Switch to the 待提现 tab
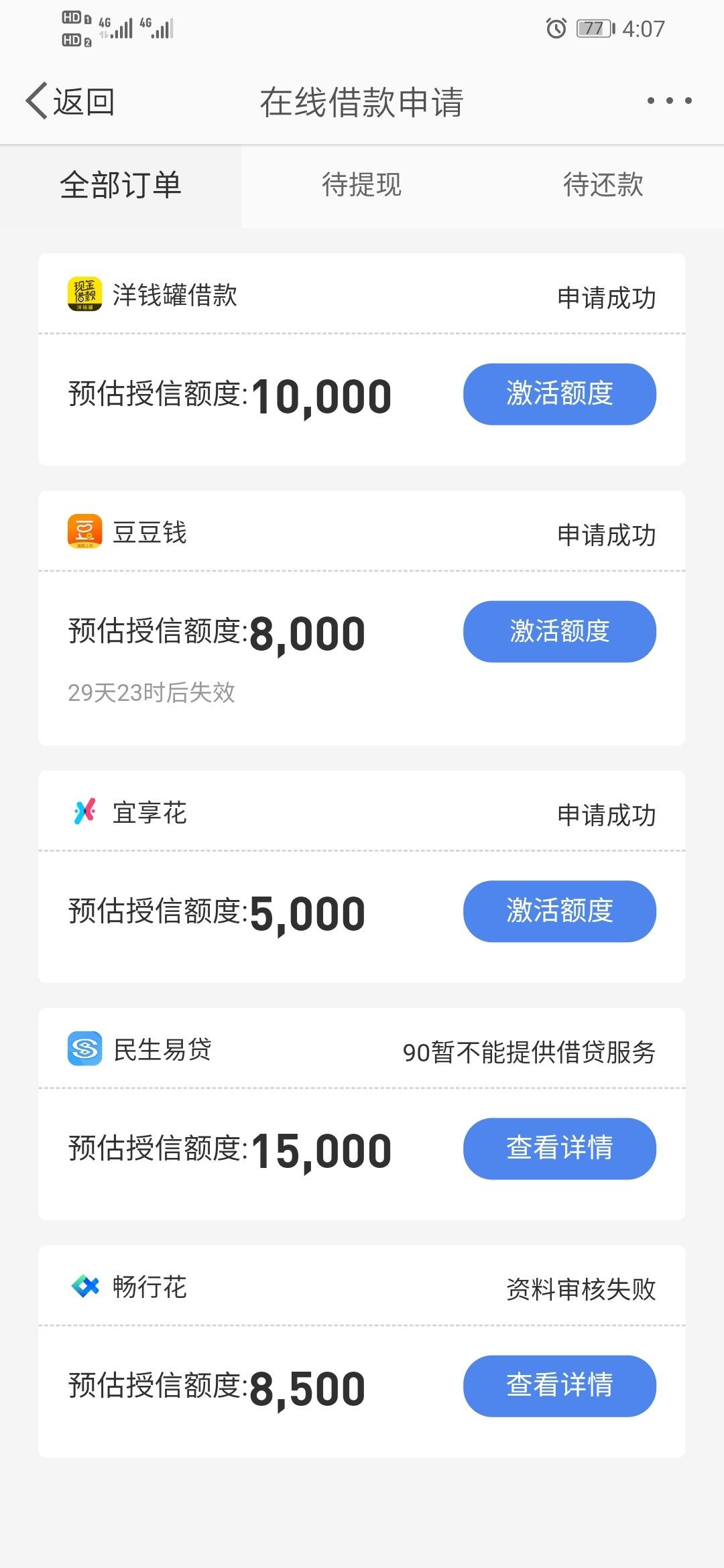This screenshot has height=1568, width=724. point(362,186)
